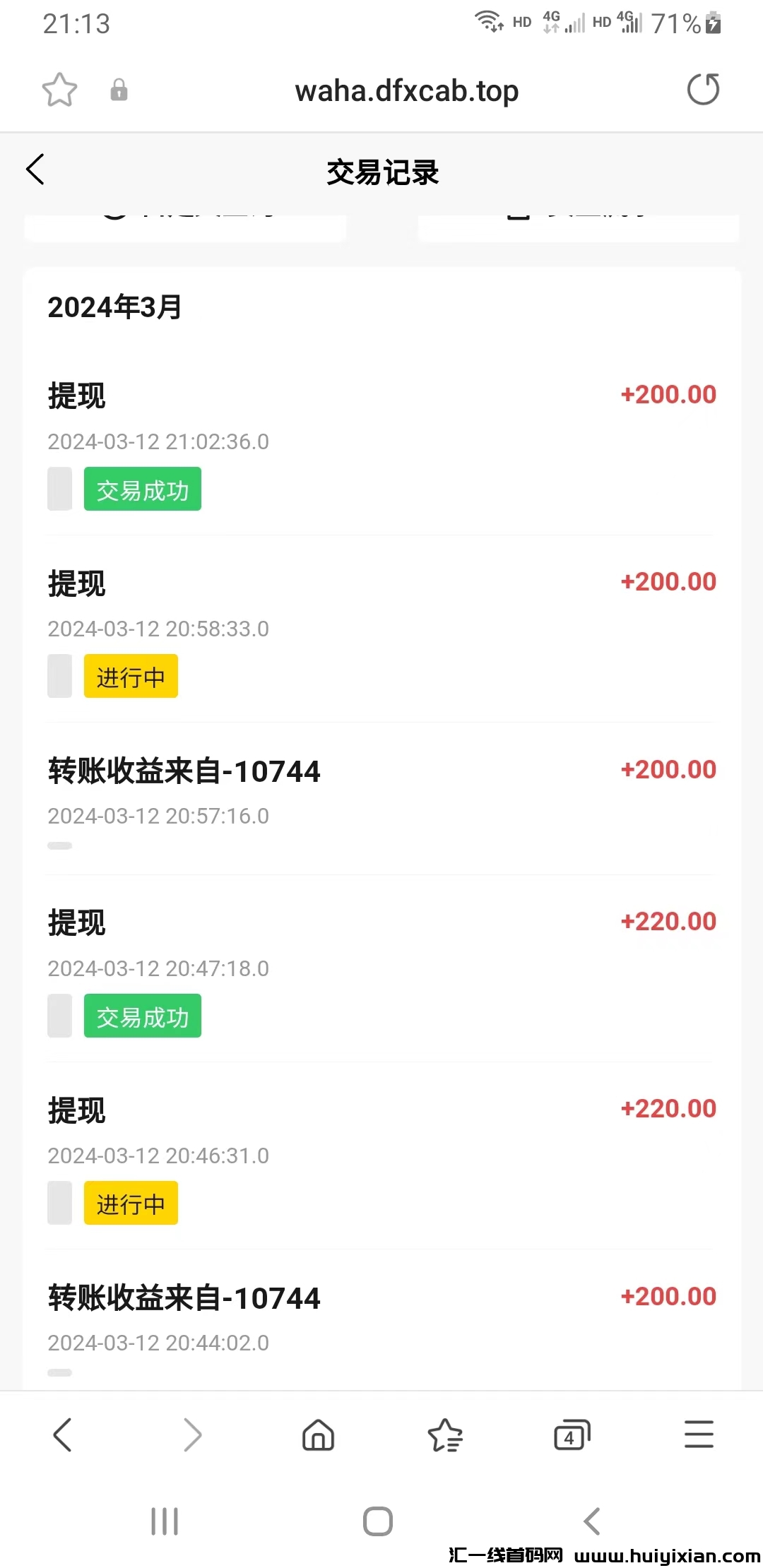Tap the waha.dfxcab.top address bar
Viewport: 763px width, 1568px height.
tap(406, 91)
